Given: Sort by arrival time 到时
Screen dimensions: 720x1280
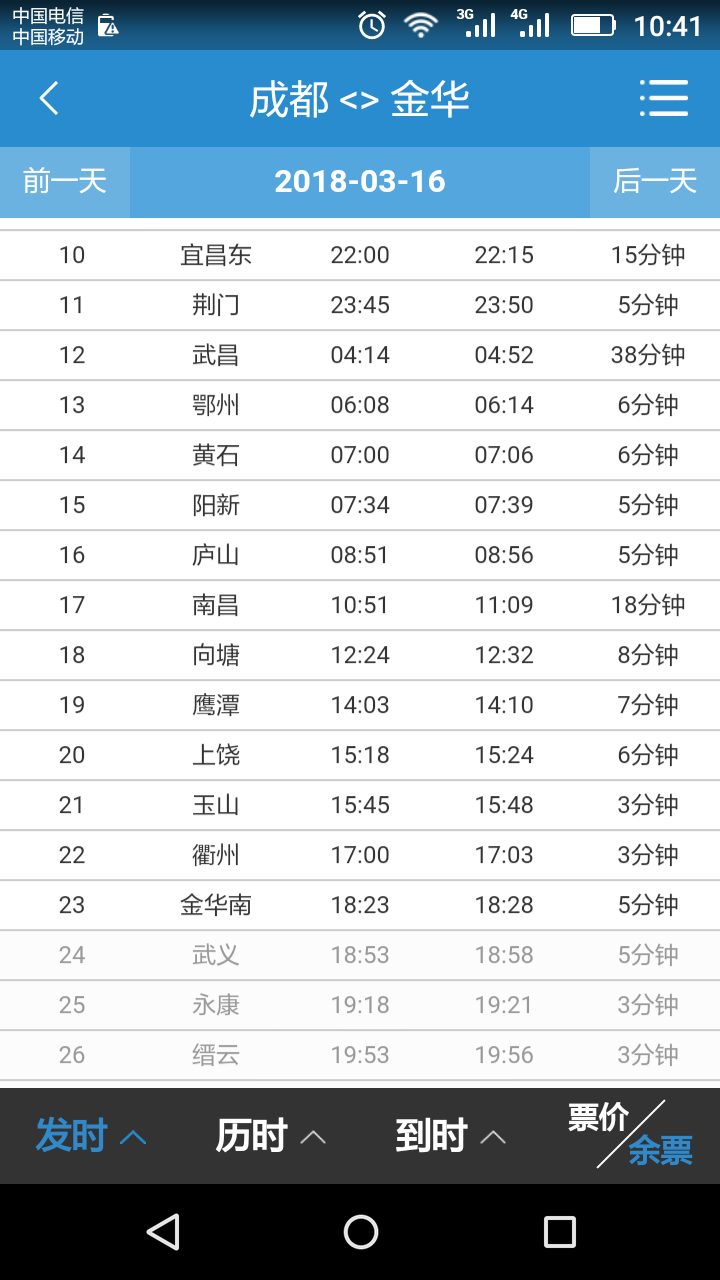Looking at the screenshot, I should point(451,1136).
